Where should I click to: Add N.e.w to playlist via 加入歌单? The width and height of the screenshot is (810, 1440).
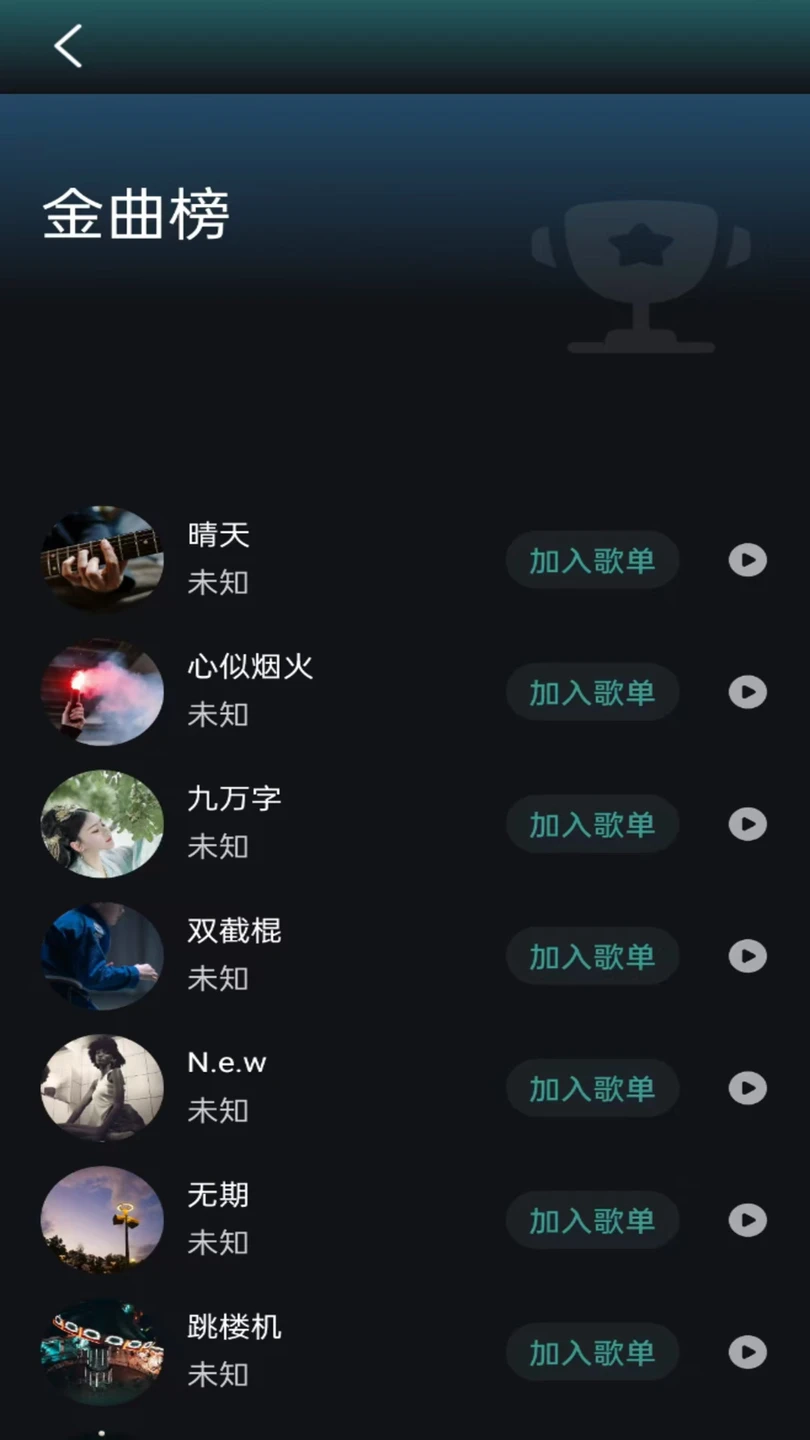(592, 1088)
